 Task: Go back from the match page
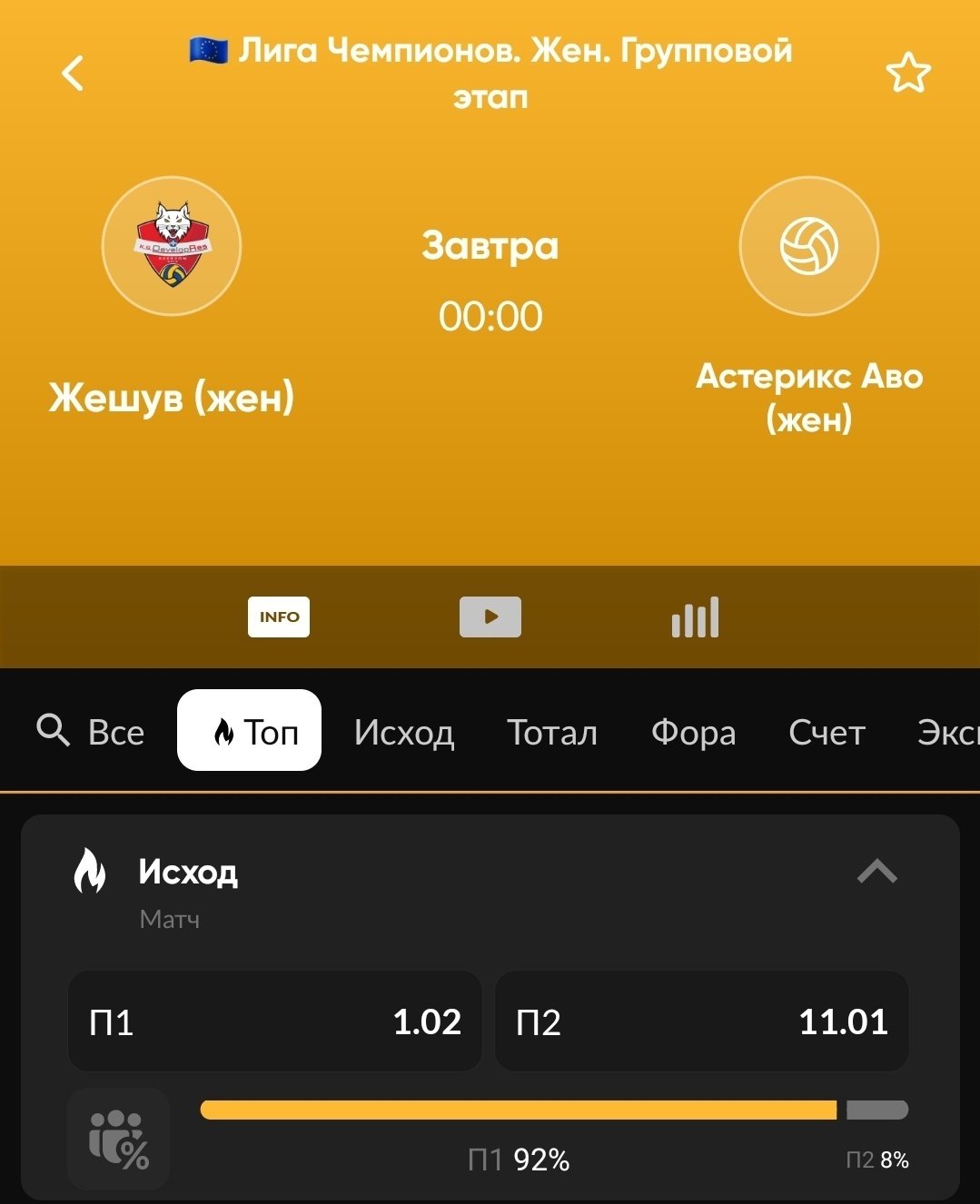(x=73, y=74)
